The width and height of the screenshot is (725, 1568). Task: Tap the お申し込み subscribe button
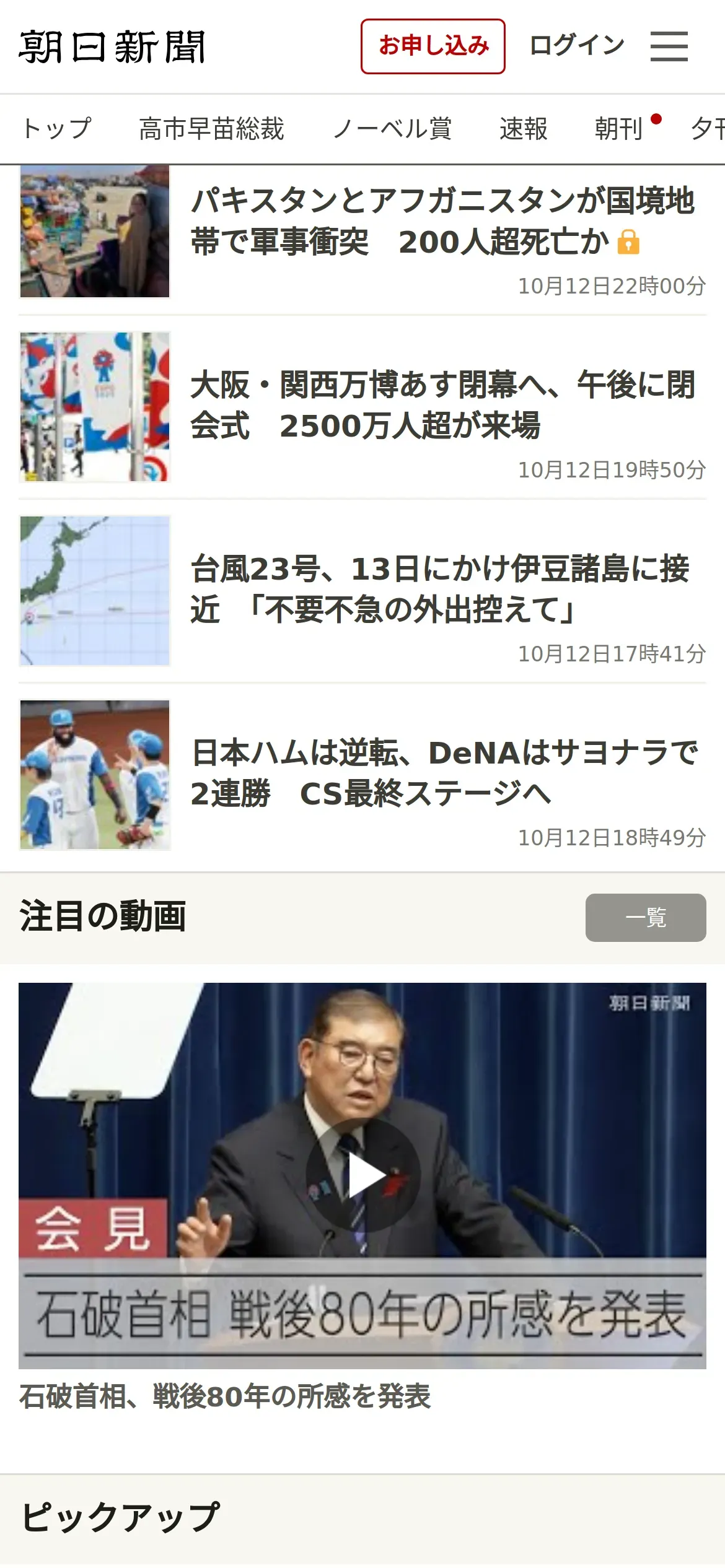coord(433,46)
